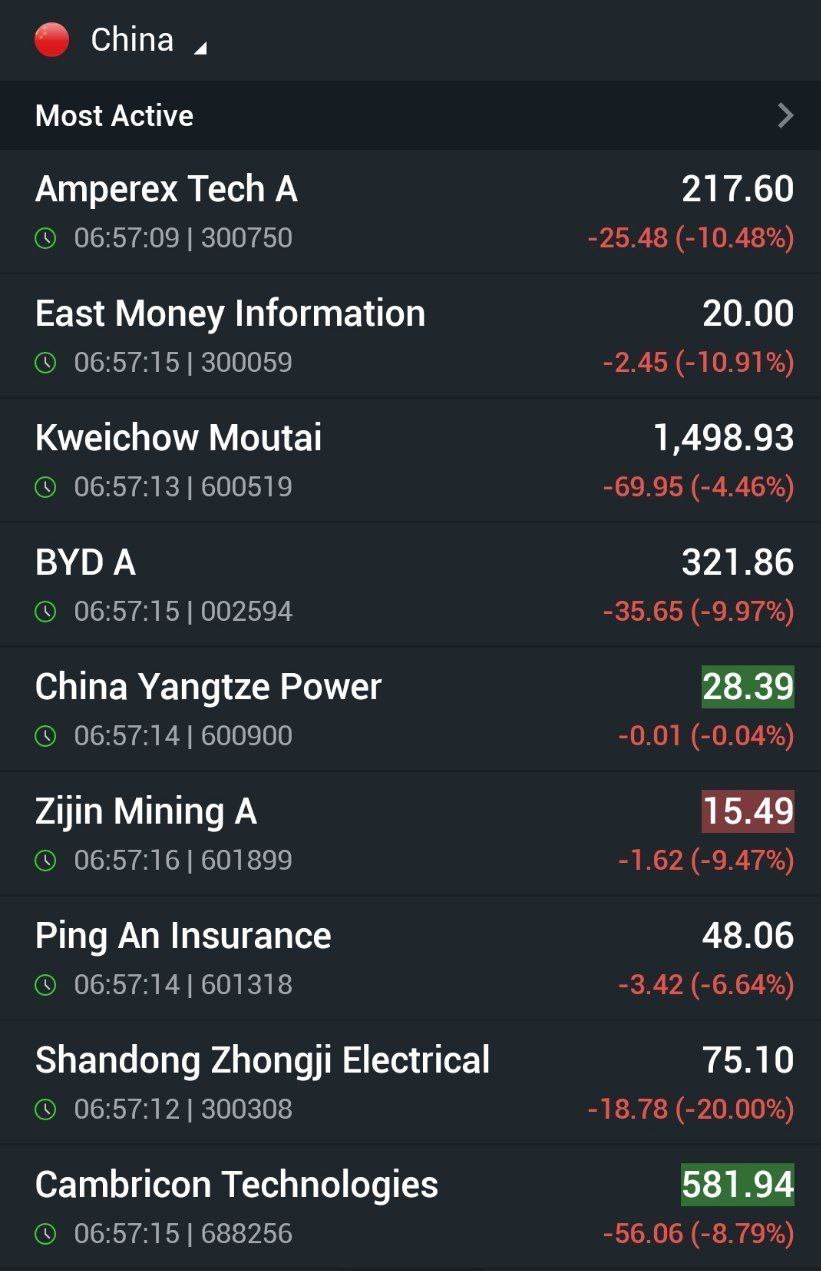Open China Yangtze Power details
The image size is (821, 1271).
pos(208,687)
